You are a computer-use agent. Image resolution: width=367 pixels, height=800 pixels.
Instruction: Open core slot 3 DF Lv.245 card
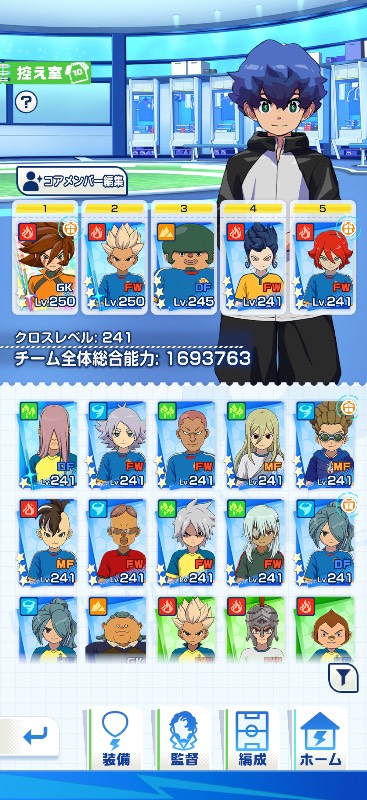pyautogui.click(x=184, y=257)
